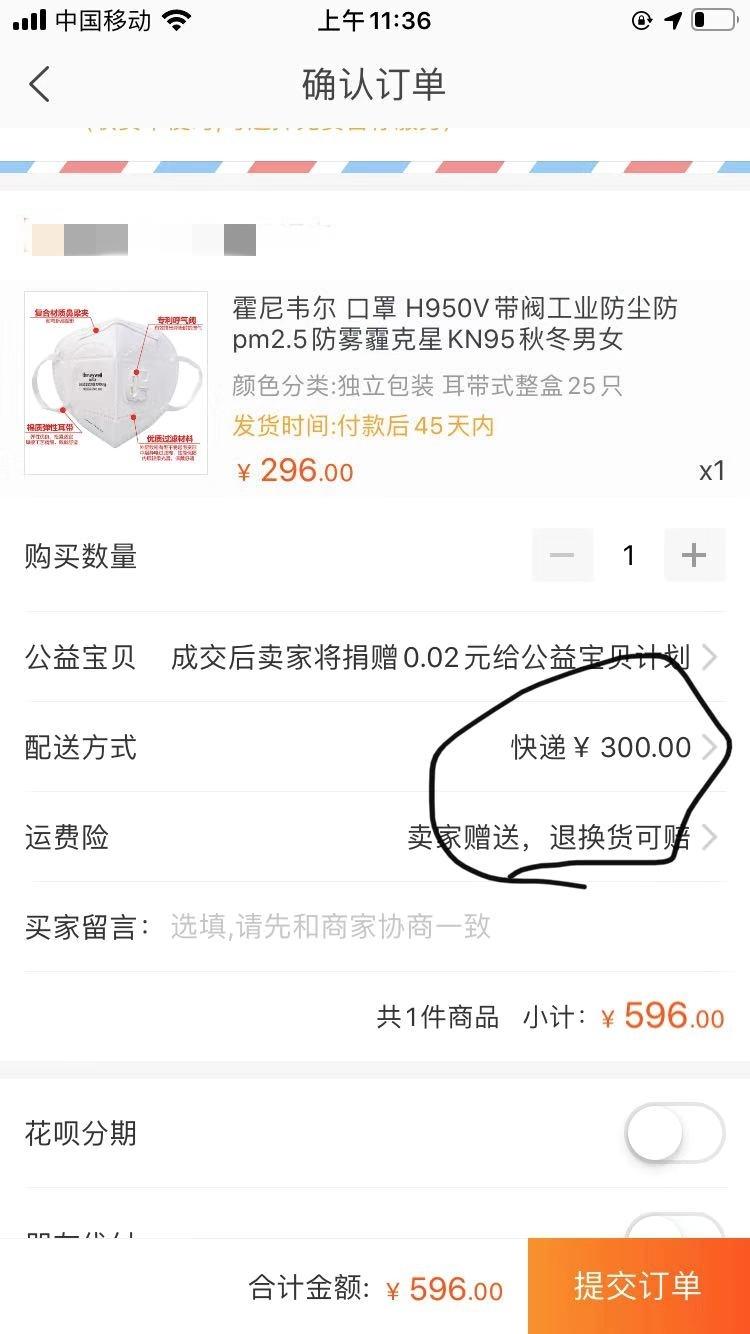Viewport: 750px width, 1334px height.
Task: Submit the order with 提交订单
Action: click(x=638, y=1286)
